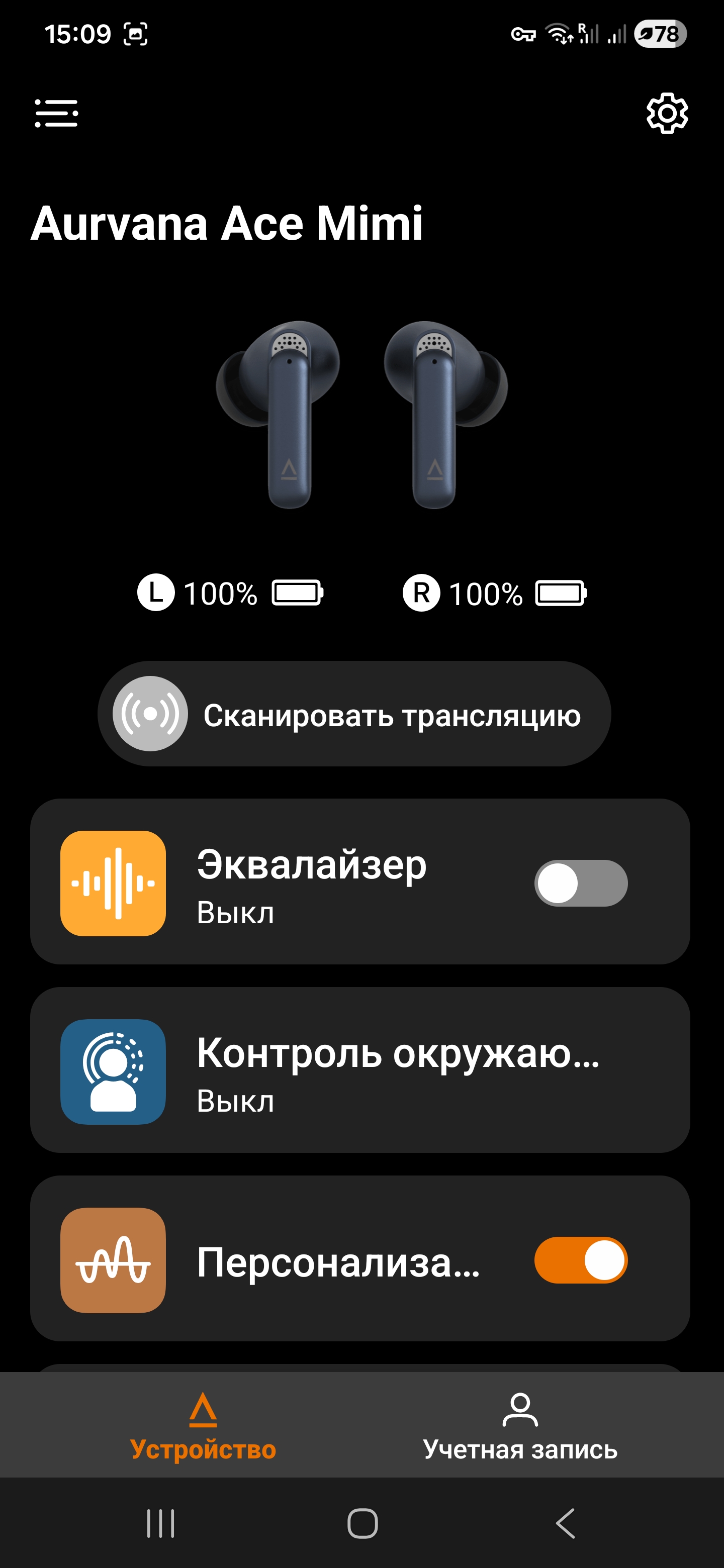Open the device list menu
This screenshot has height=1568, width=724.
pyautogui.click(x=56, y=113)
